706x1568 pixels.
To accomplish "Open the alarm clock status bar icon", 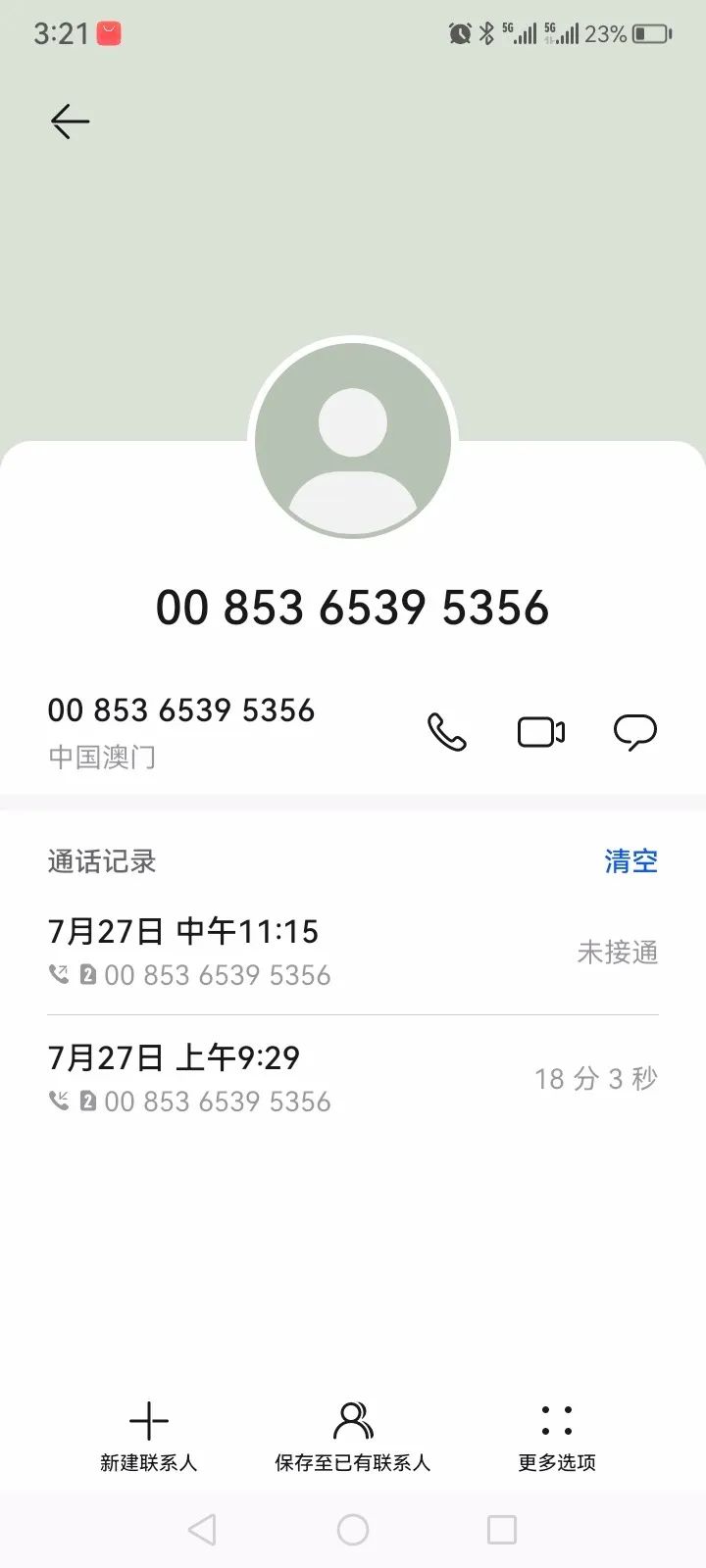I will coord(457,32).
